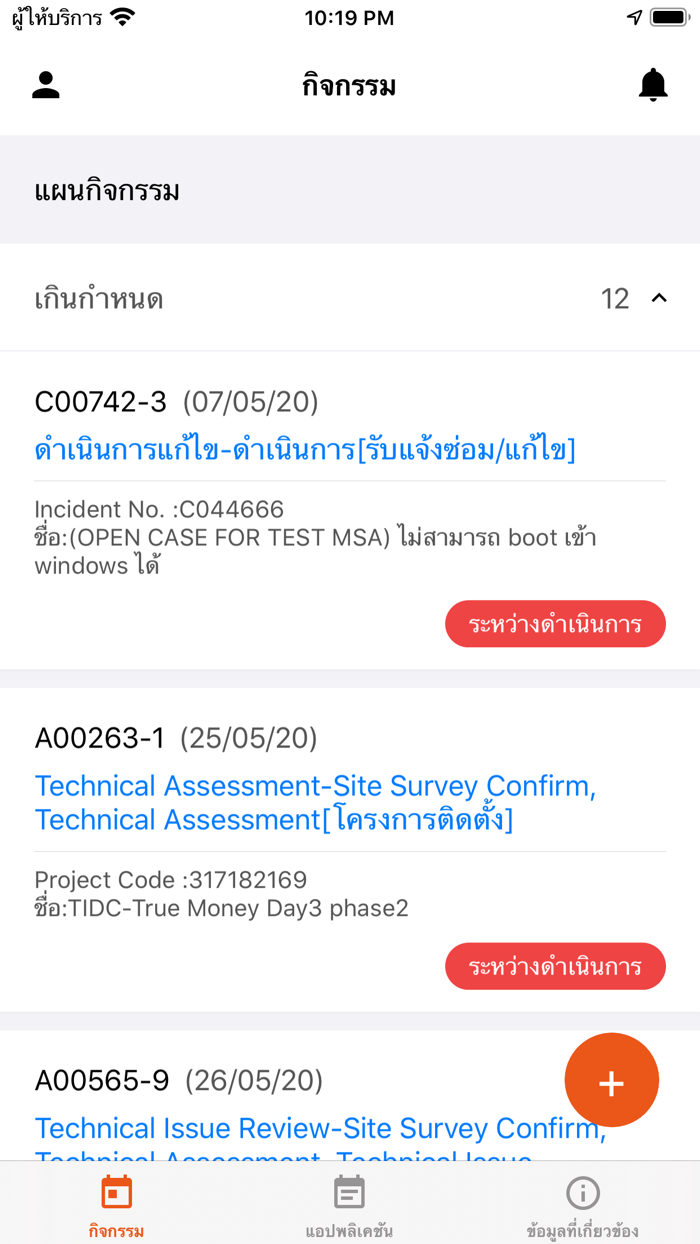
Task: Switch to the ข้อมูลที่เกี่ยวข้อง tab
Action: point(582,1205)
